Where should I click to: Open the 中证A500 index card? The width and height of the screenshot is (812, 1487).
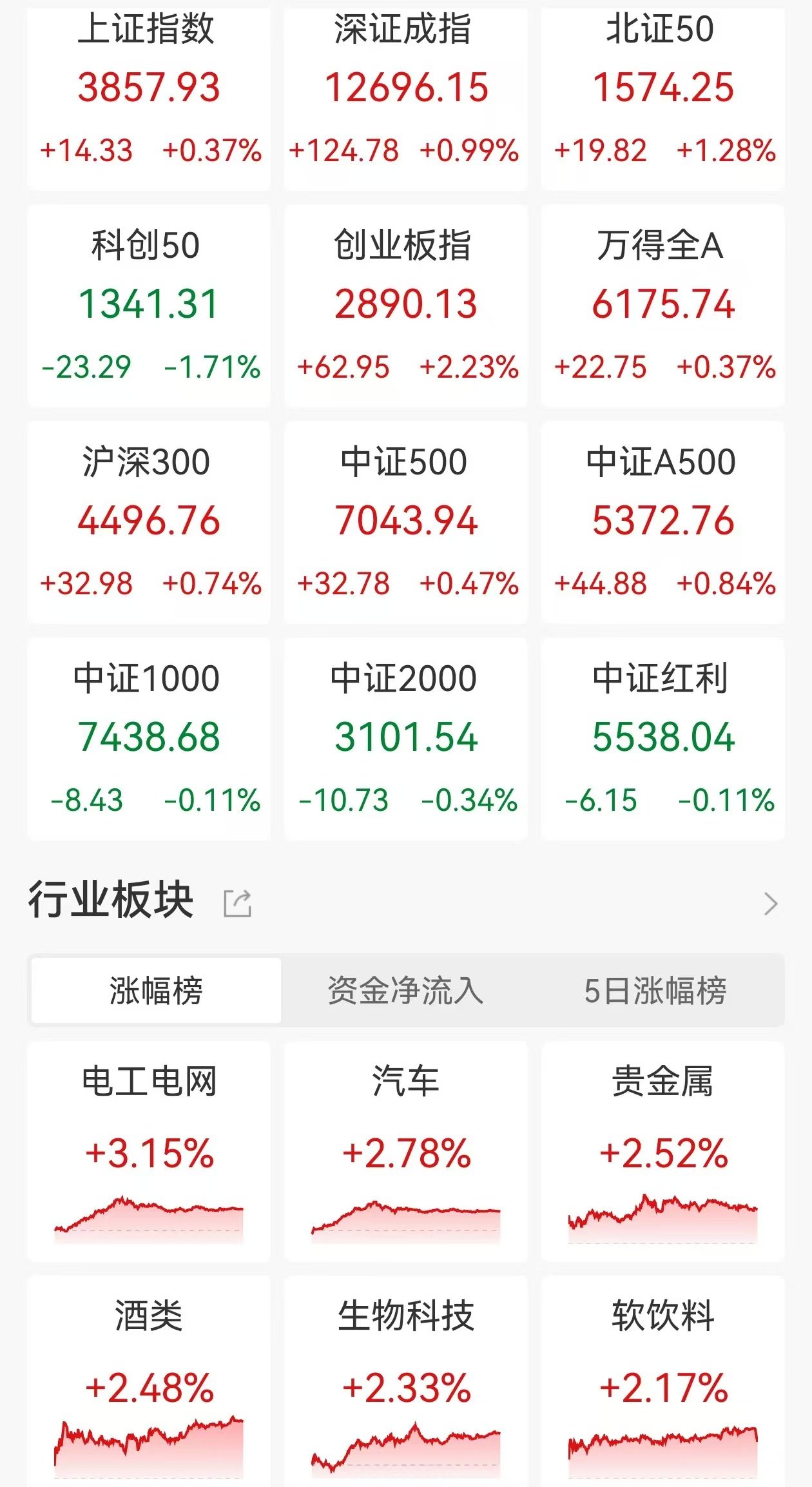coord(662,522)
